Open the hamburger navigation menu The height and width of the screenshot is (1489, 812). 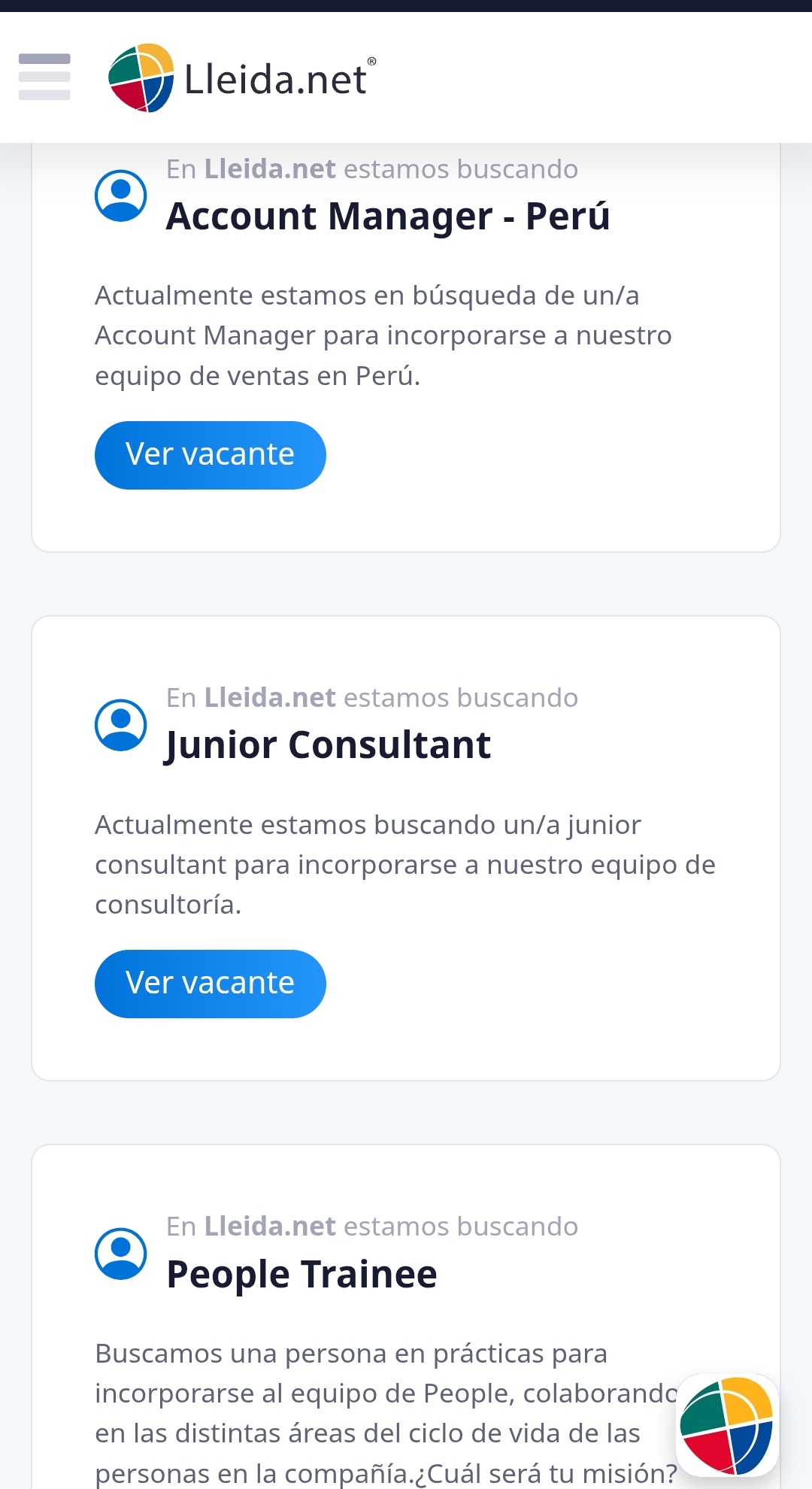coord(44,77)
